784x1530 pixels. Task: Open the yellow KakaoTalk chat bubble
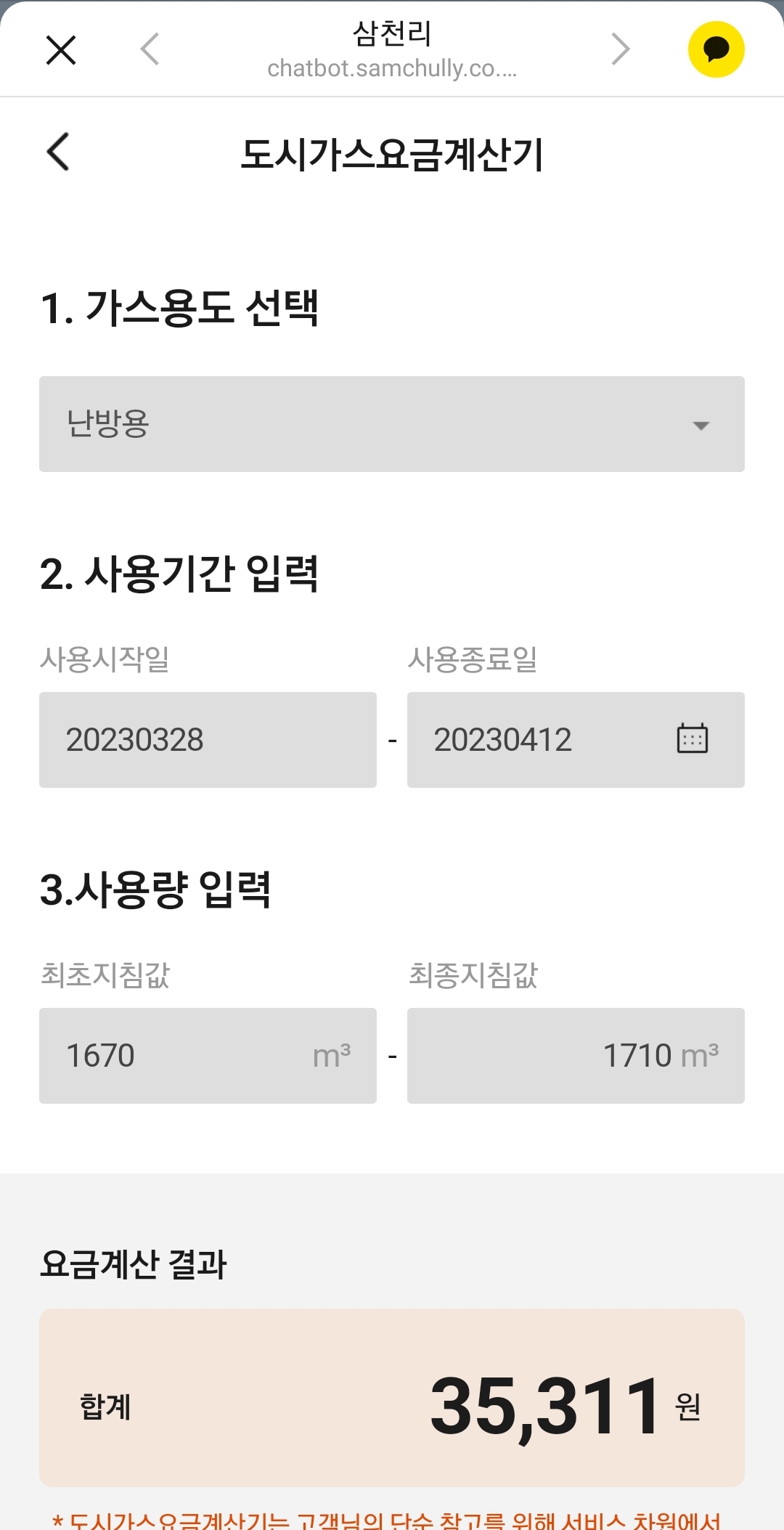716,50
